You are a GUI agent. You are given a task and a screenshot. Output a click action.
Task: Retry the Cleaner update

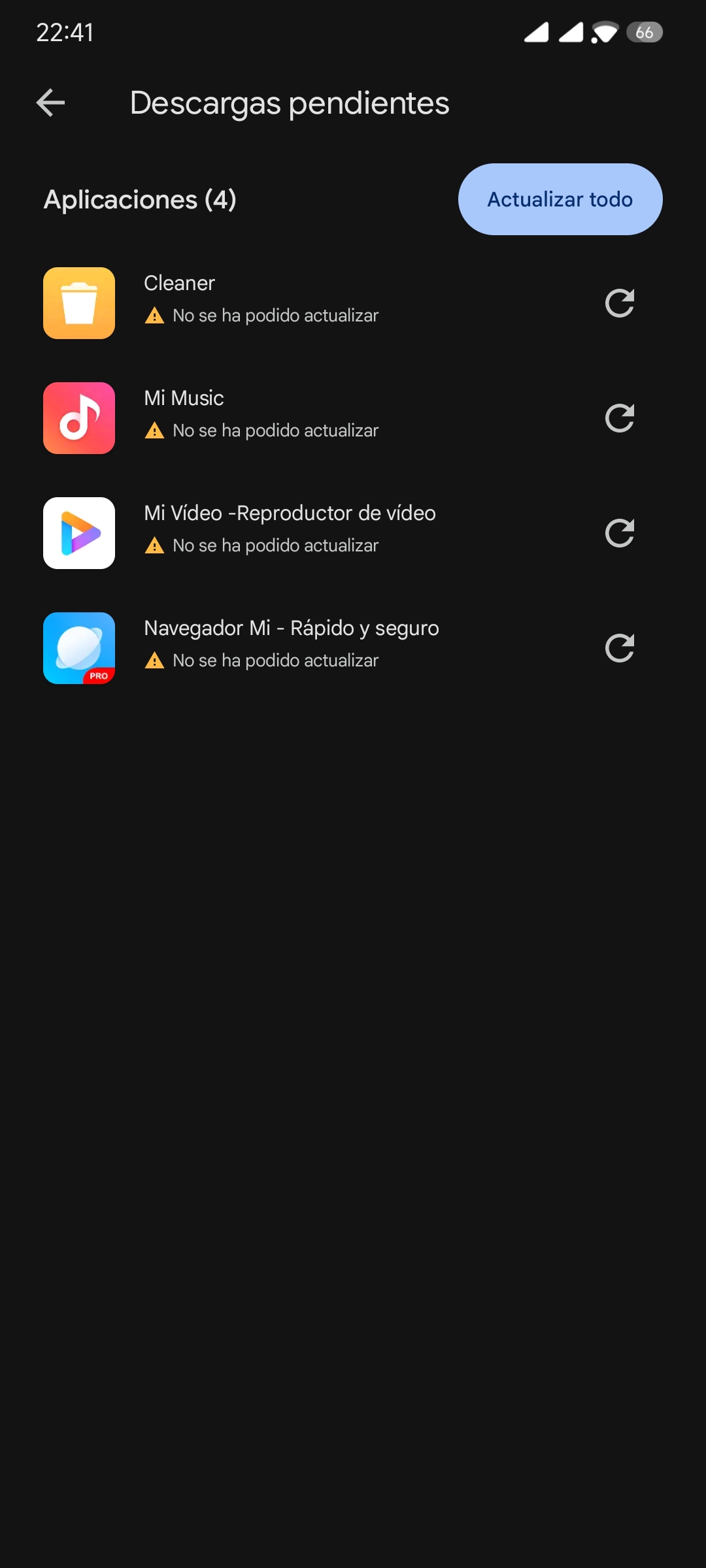[620, 303]
